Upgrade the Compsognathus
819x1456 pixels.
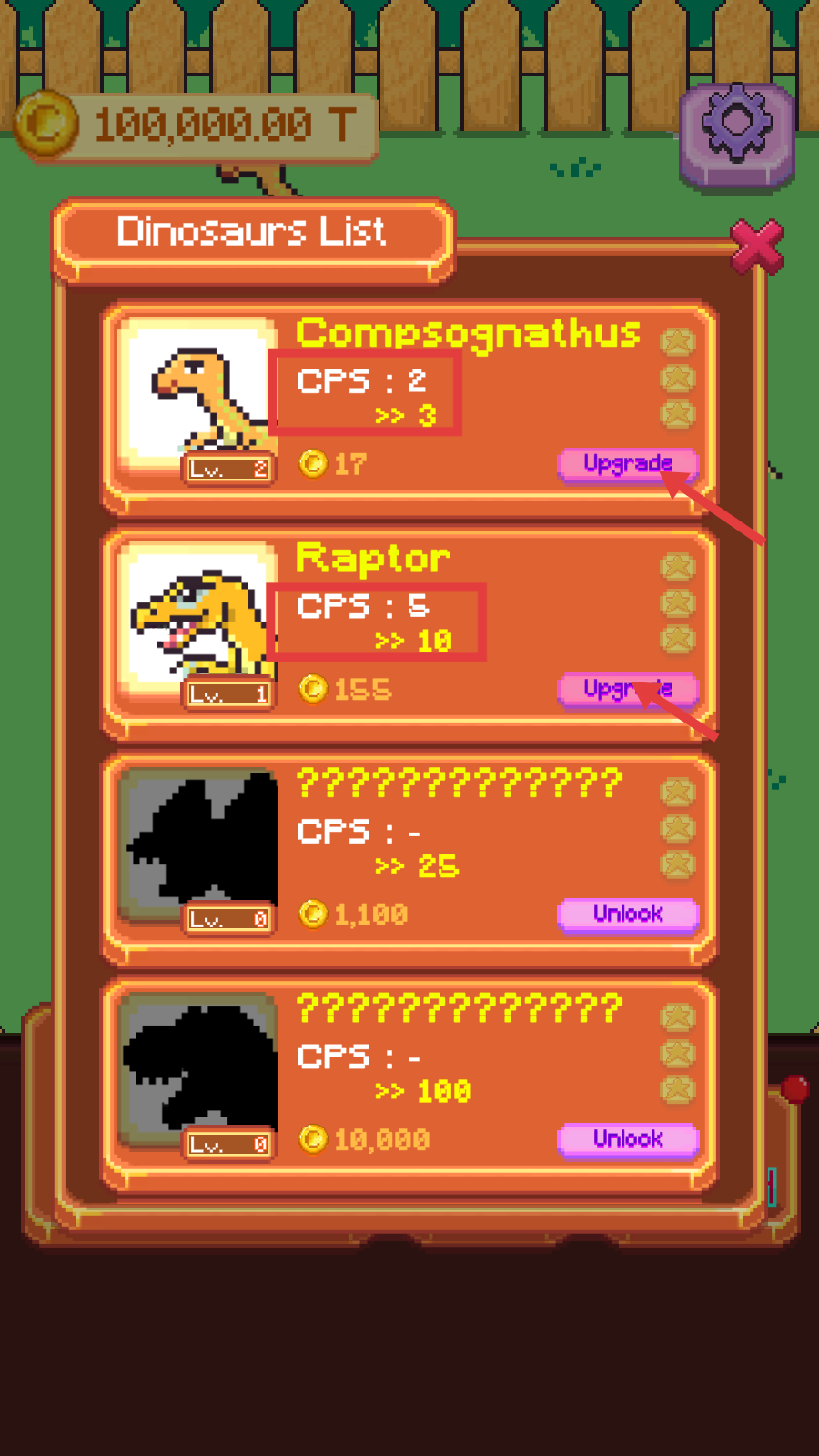(627, 464)
